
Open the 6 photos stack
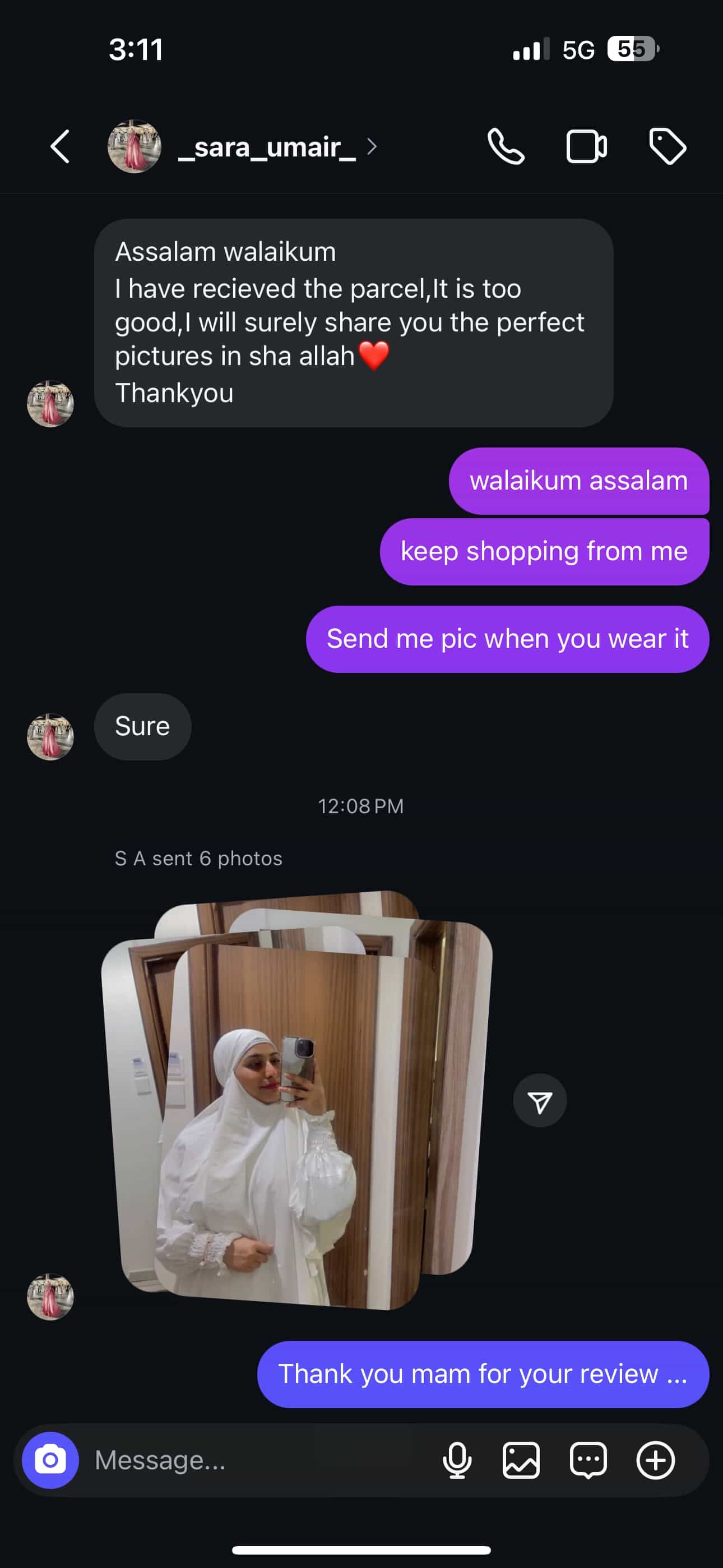[297, 1102]
